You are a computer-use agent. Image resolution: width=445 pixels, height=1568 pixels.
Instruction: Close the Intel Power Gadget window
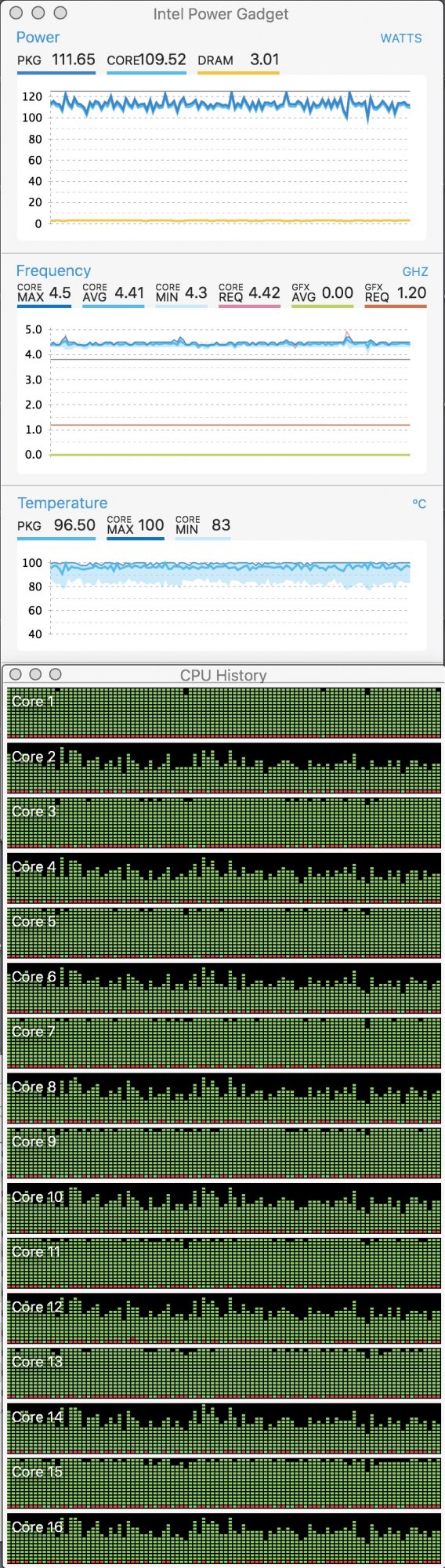pos(16,13)
